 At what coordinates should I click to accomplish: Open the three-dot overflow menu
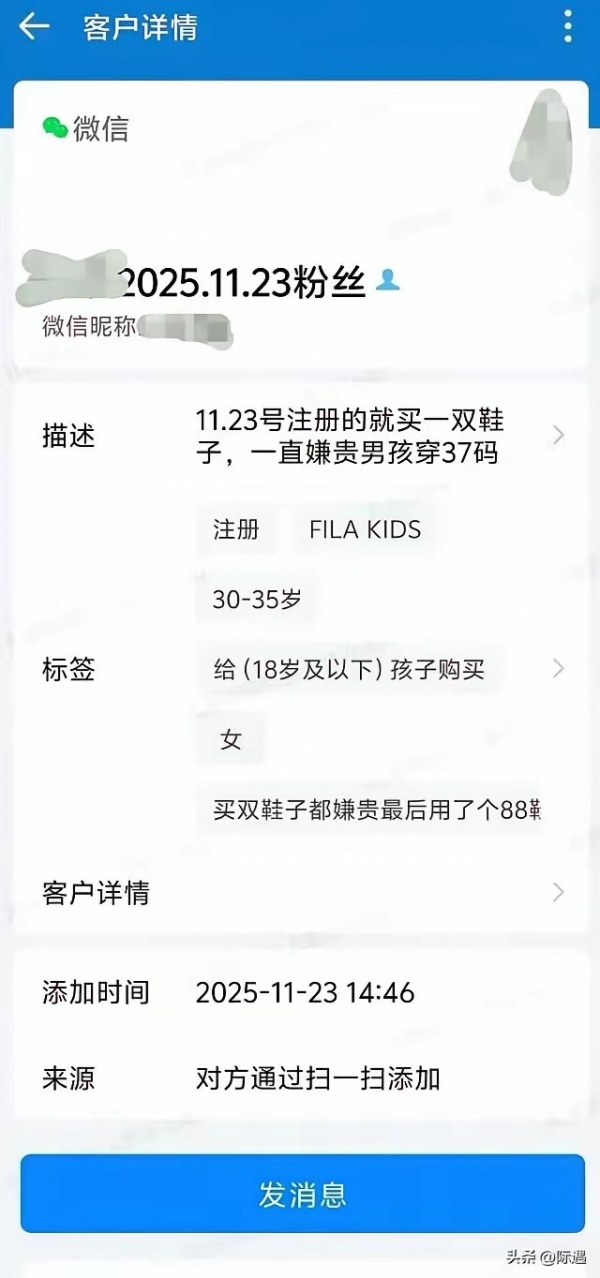pyautogui.click(x=567, y=26)
